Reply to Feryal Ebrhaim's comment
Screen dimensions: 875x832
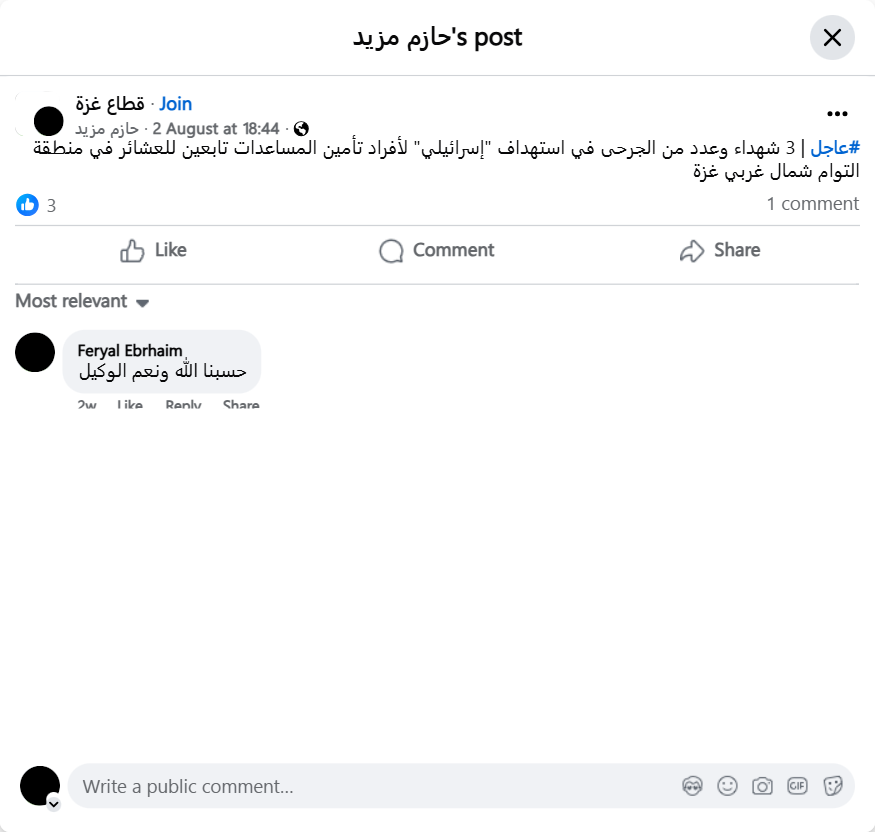point(183,405)
